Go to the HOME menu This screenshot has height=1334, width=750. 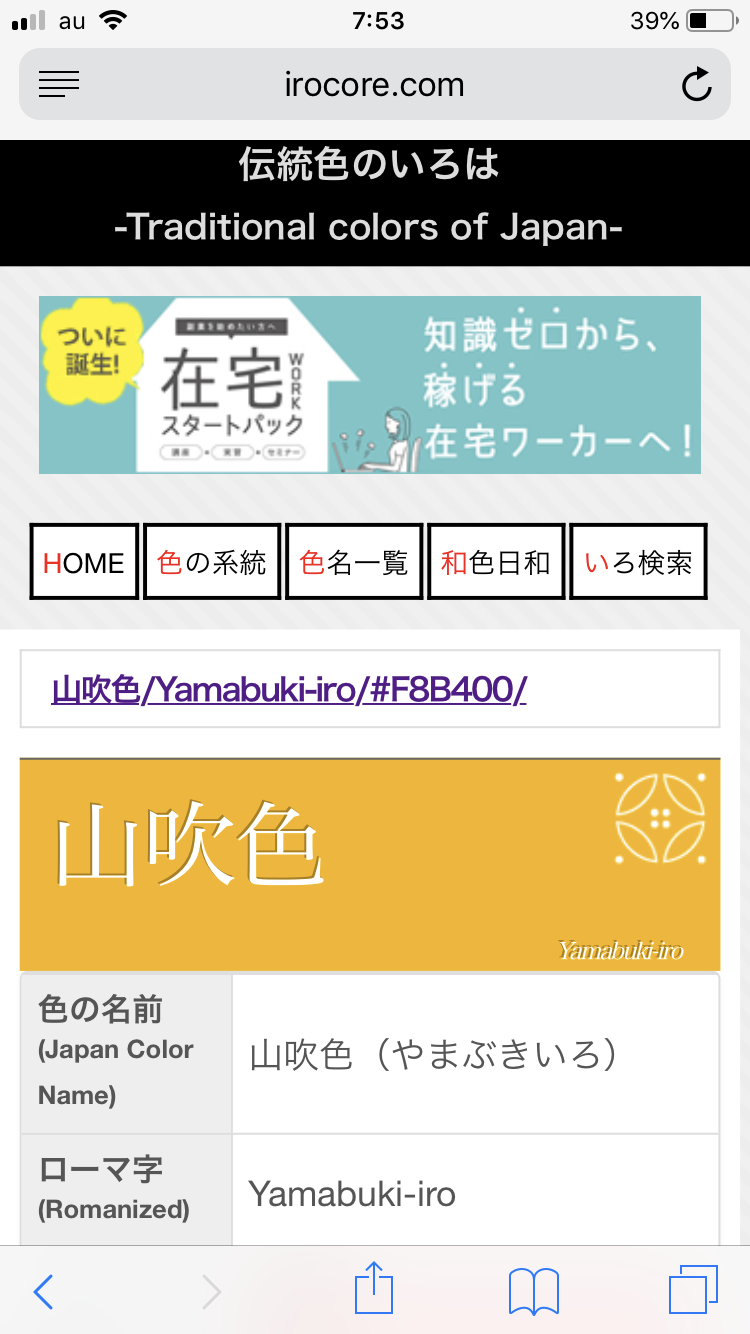tap(84, 562)
